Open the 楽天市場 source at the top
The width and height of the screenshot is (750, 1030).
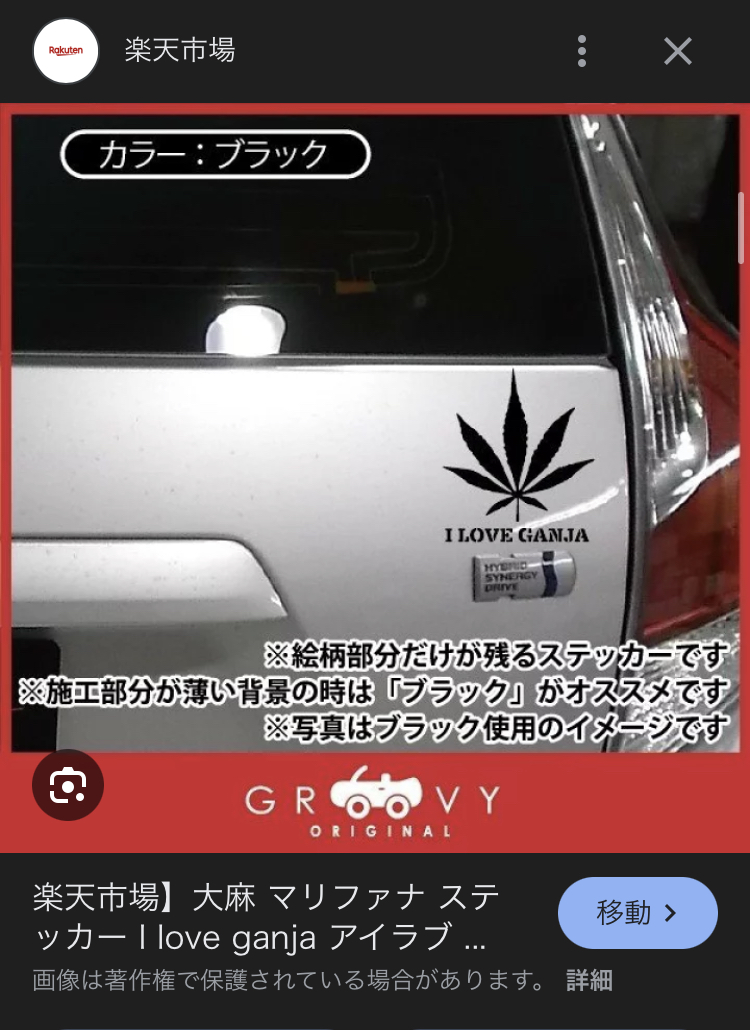point(180,51)
